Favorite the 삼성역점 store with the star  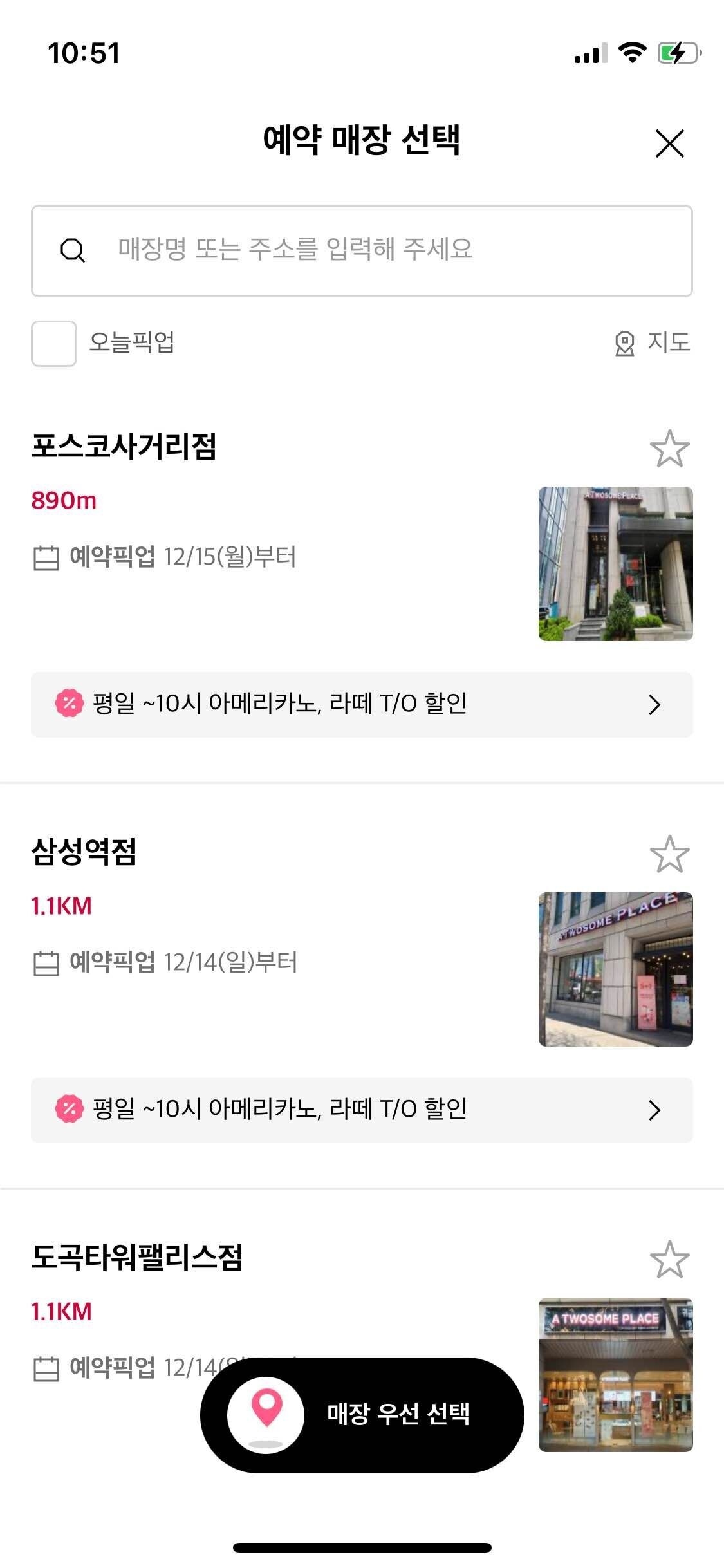(669, 854)
